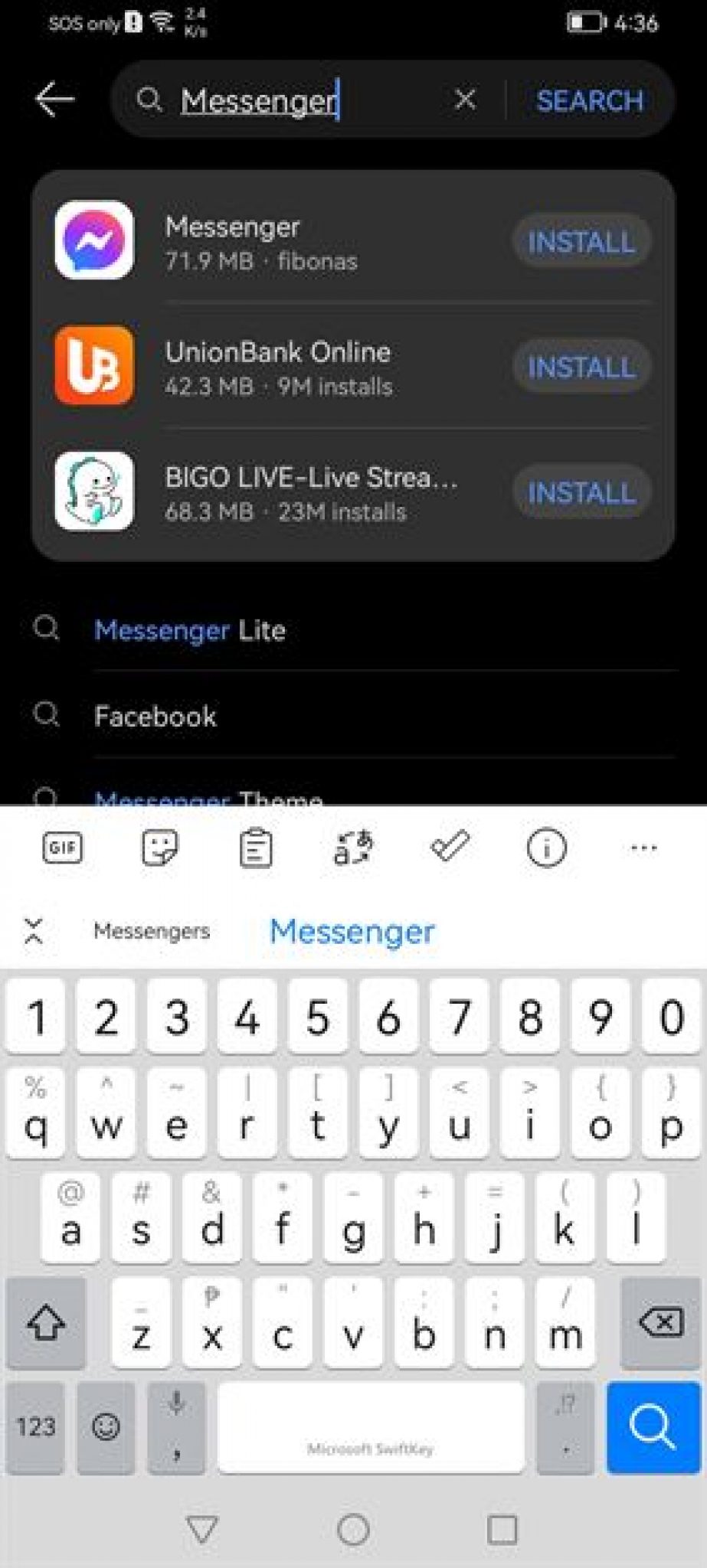View SwiftKey info panel

click(545, 848)
